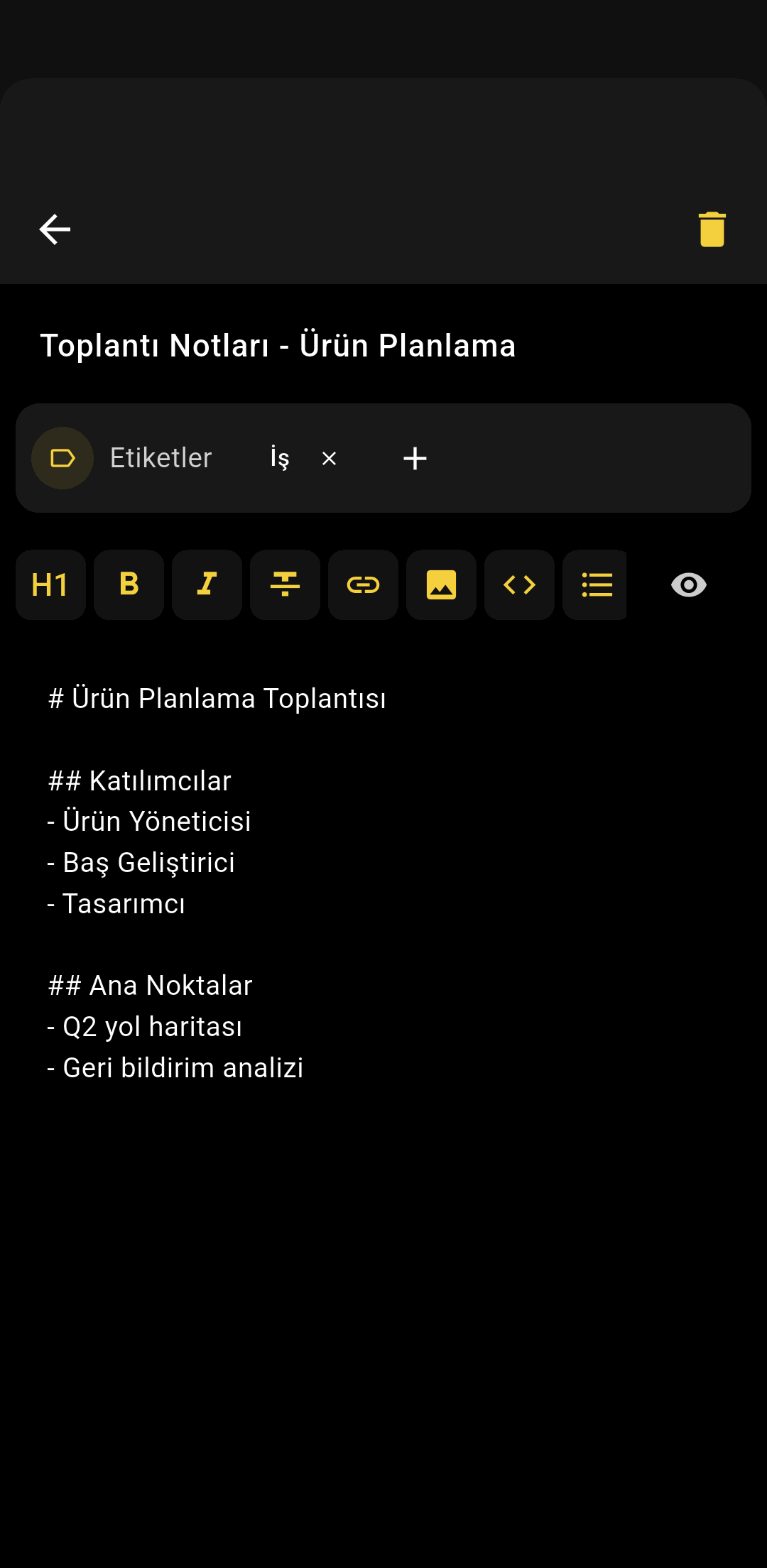Insert an image
Viewport: 767px width, 1568px height.
[x=441, y=585]
